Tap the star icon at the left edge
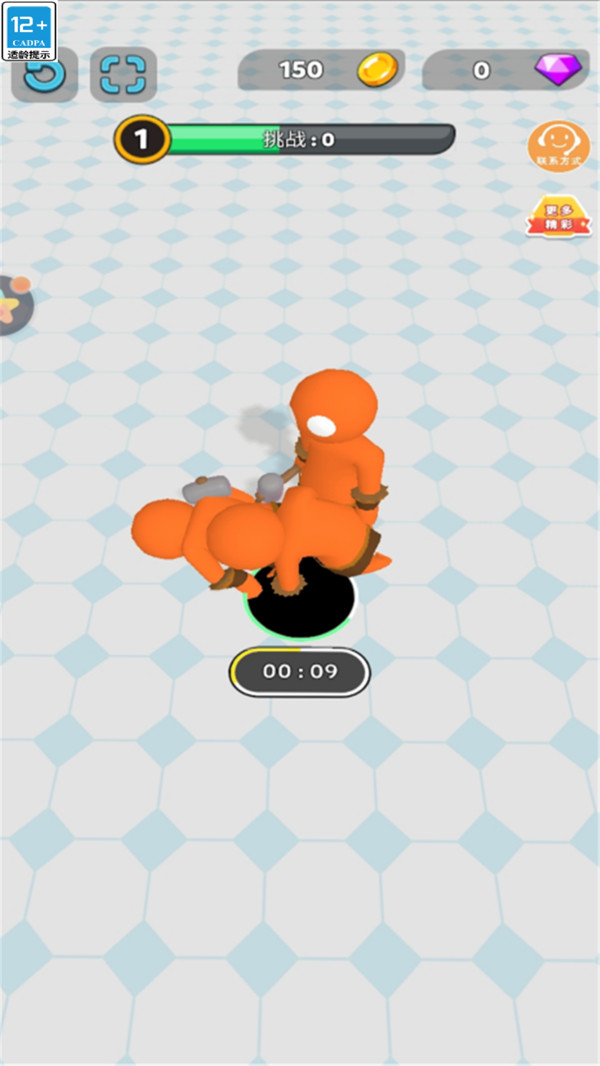600x1066 pixels. point(14,305)
